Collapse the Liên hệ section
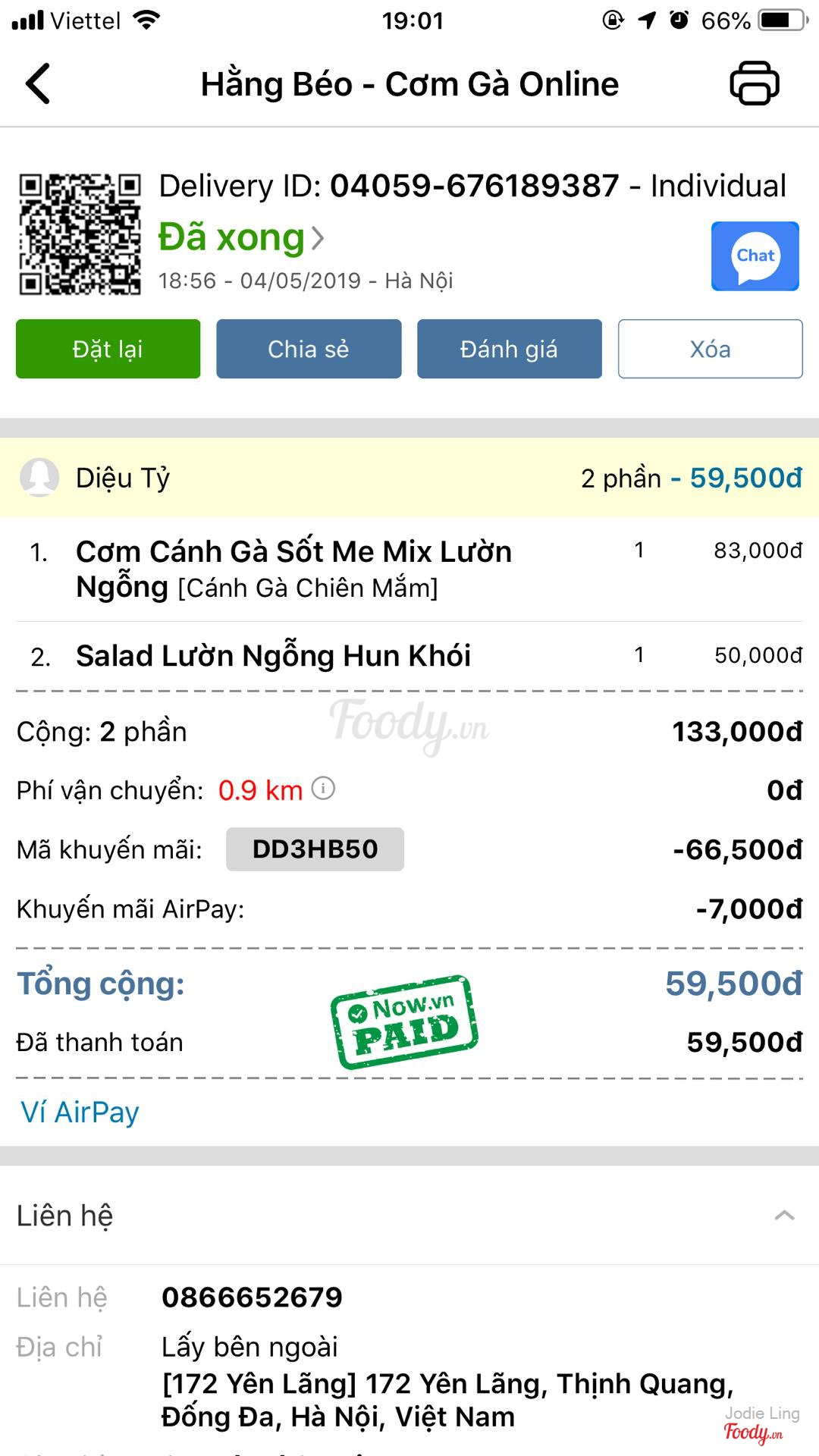This screenshot has width=819, height=1456. point(784,1216)
